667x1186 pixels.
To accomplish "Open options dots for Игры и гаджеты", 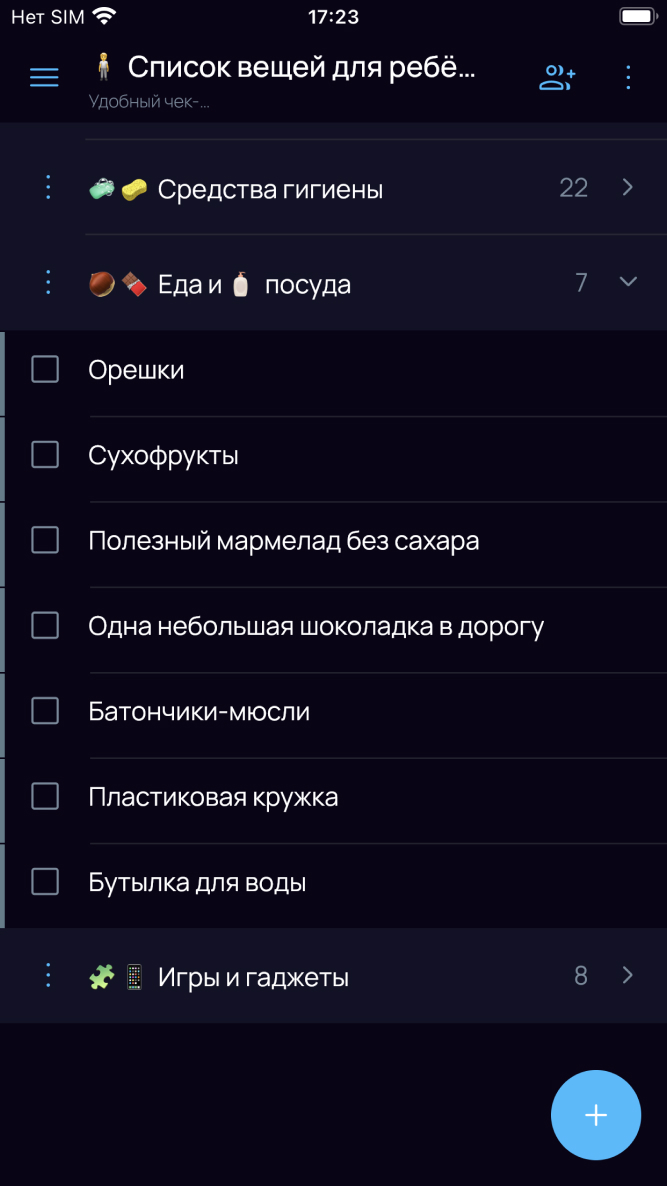I will [48, 975].
